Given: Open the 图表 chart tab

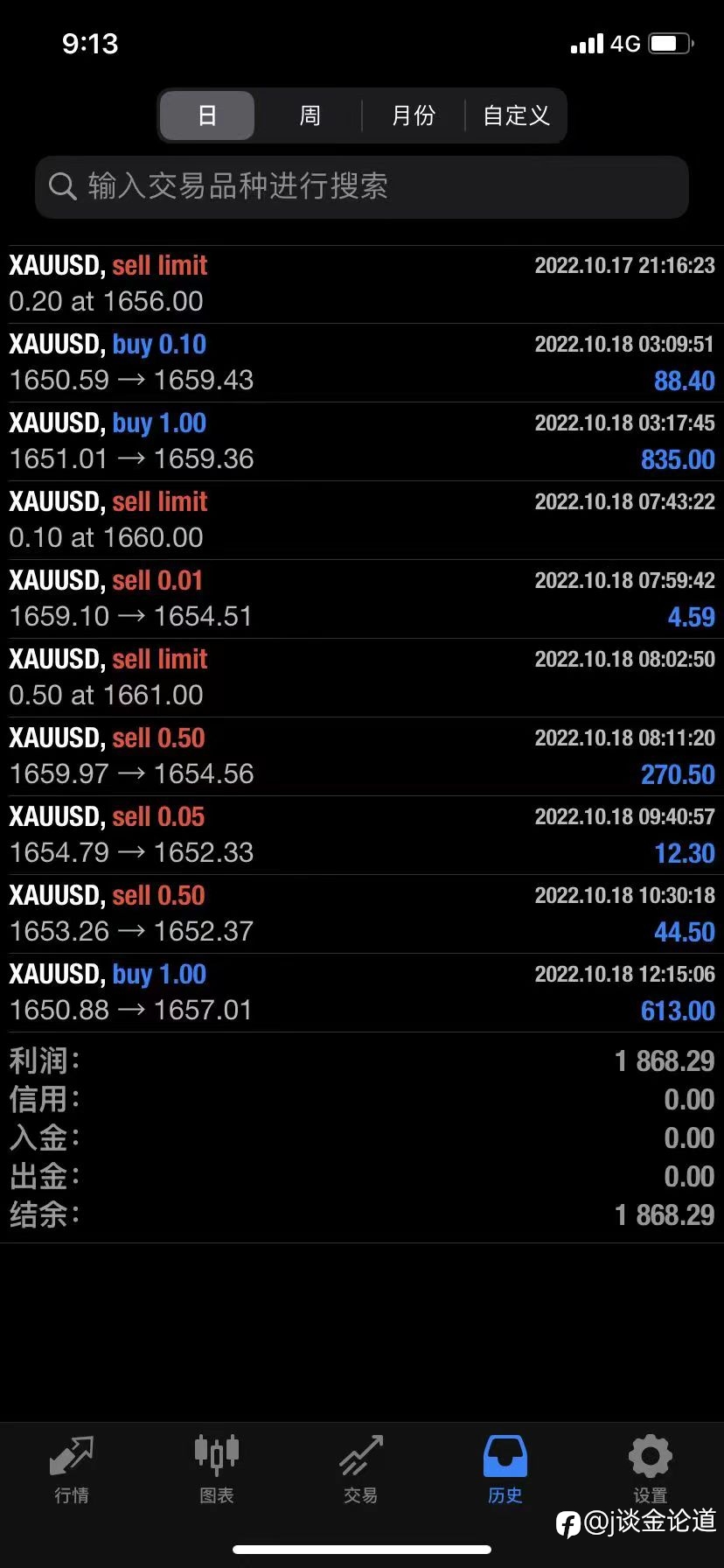Looking at the screenshot, I should click(x=217, y=1470).
